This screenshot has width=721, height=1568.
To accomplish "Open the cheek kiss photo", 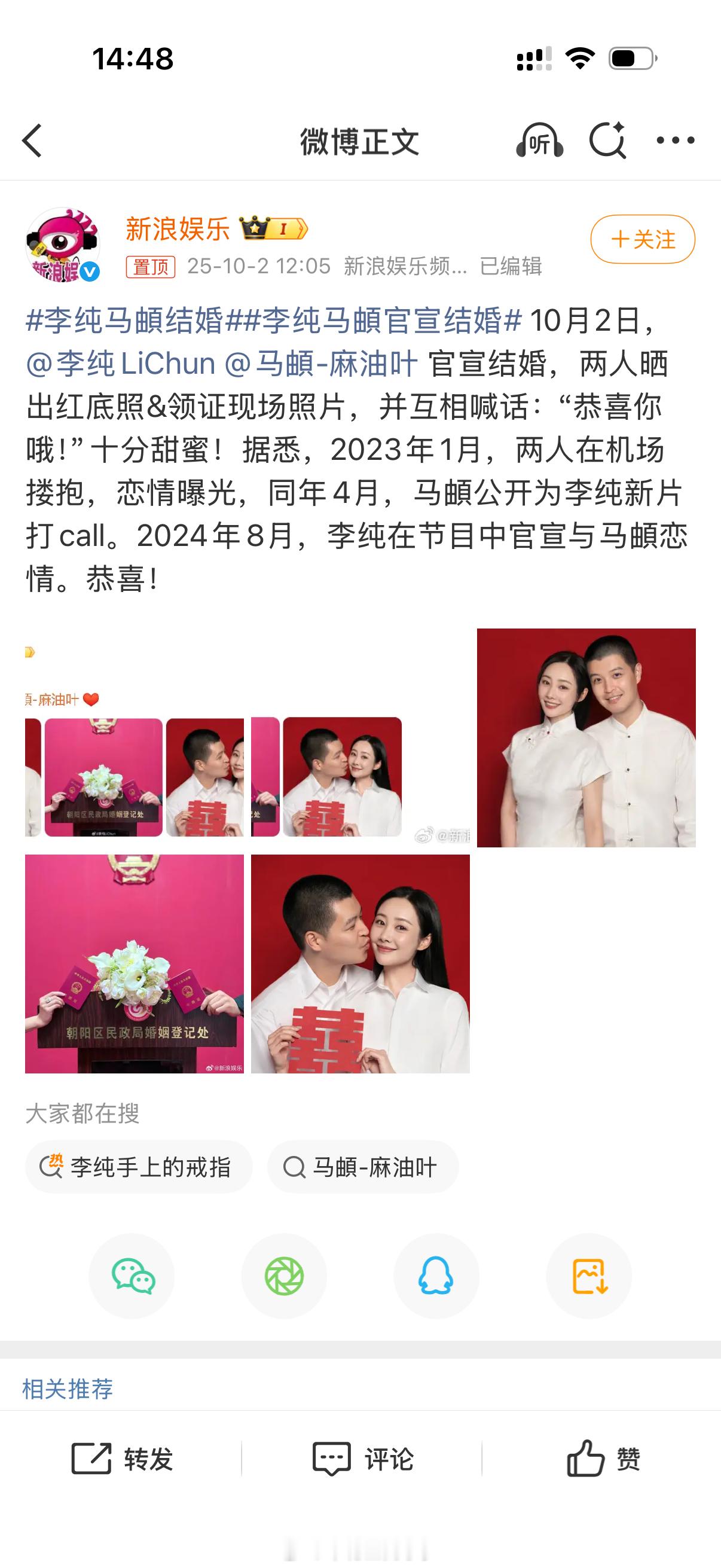I will [360, 963].
